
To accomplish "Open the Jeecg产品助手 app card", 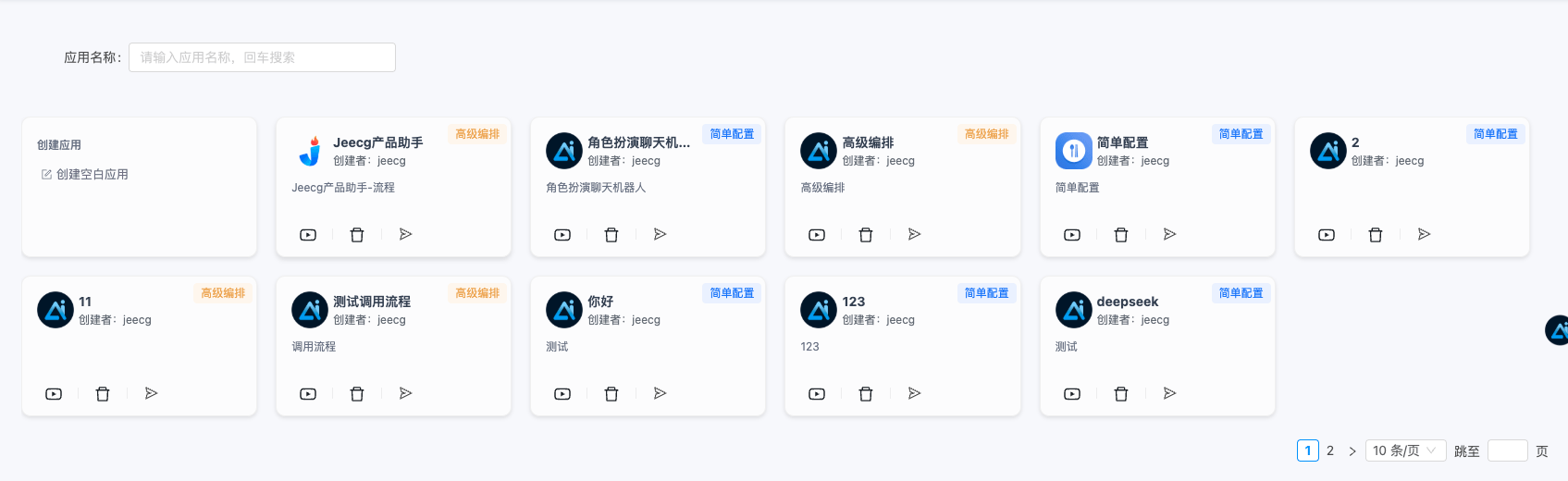I will pos(377,143).
